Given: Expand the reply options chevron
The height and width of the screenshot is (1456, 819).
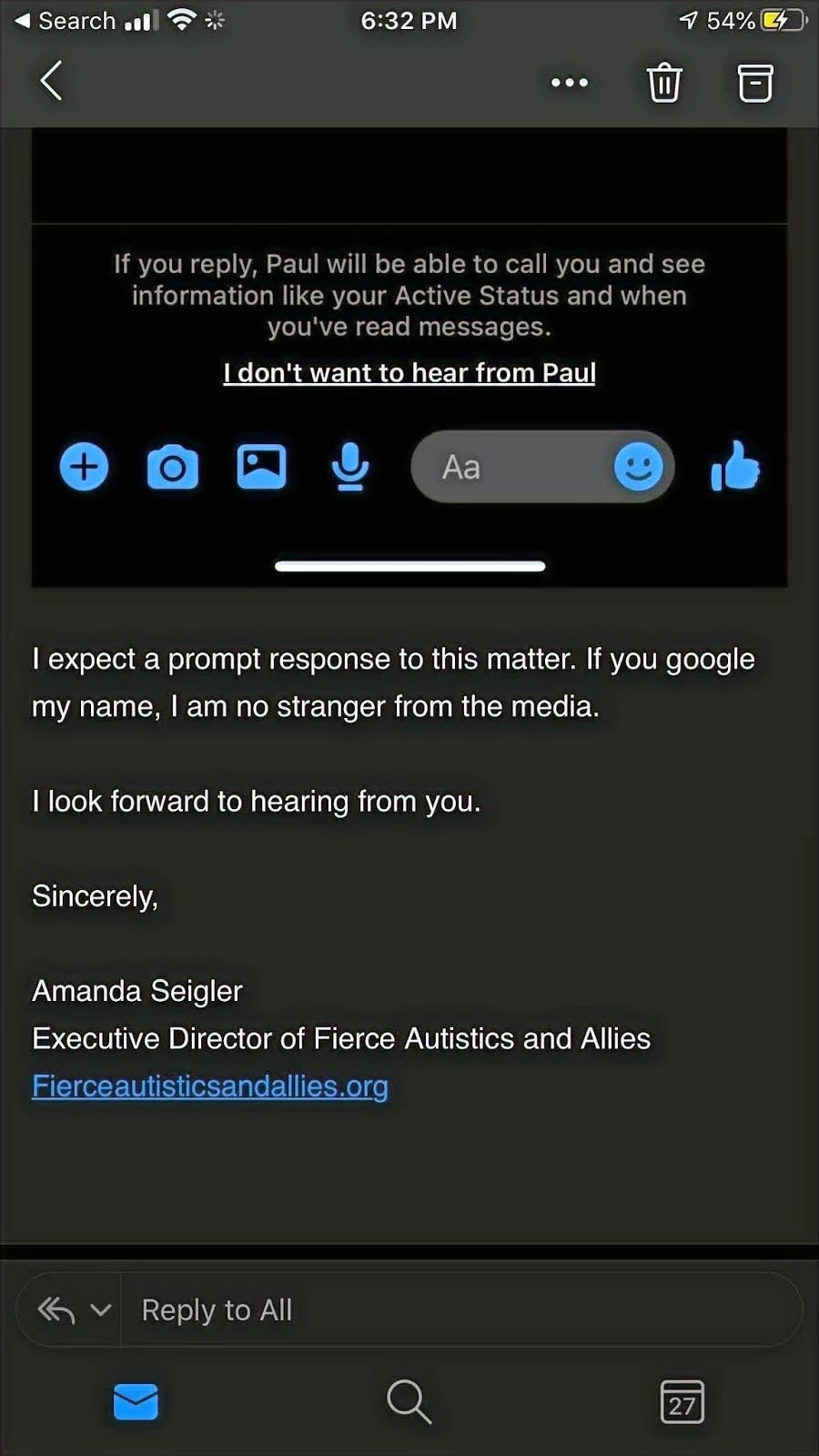Looking at the screenshot, I should [x=101, y=1309].
